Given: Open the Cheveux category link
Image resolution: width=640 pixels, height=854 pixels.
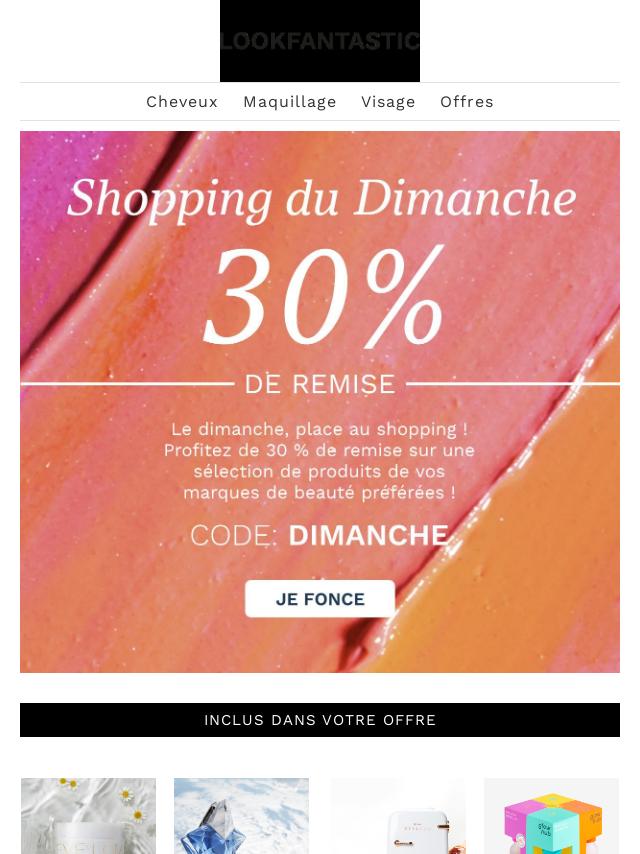Looking at the screenshot, I should pyautogui.click(x=182, y=102).
